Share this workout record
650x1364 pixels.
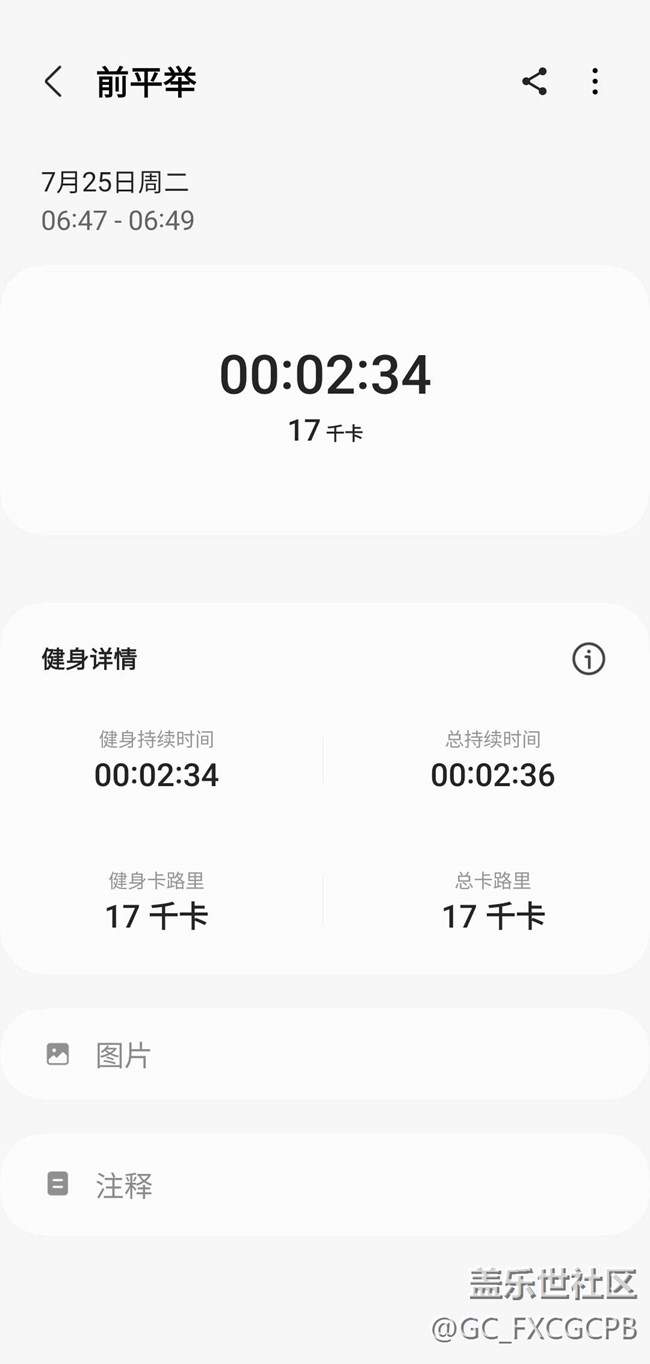point(534,82)
